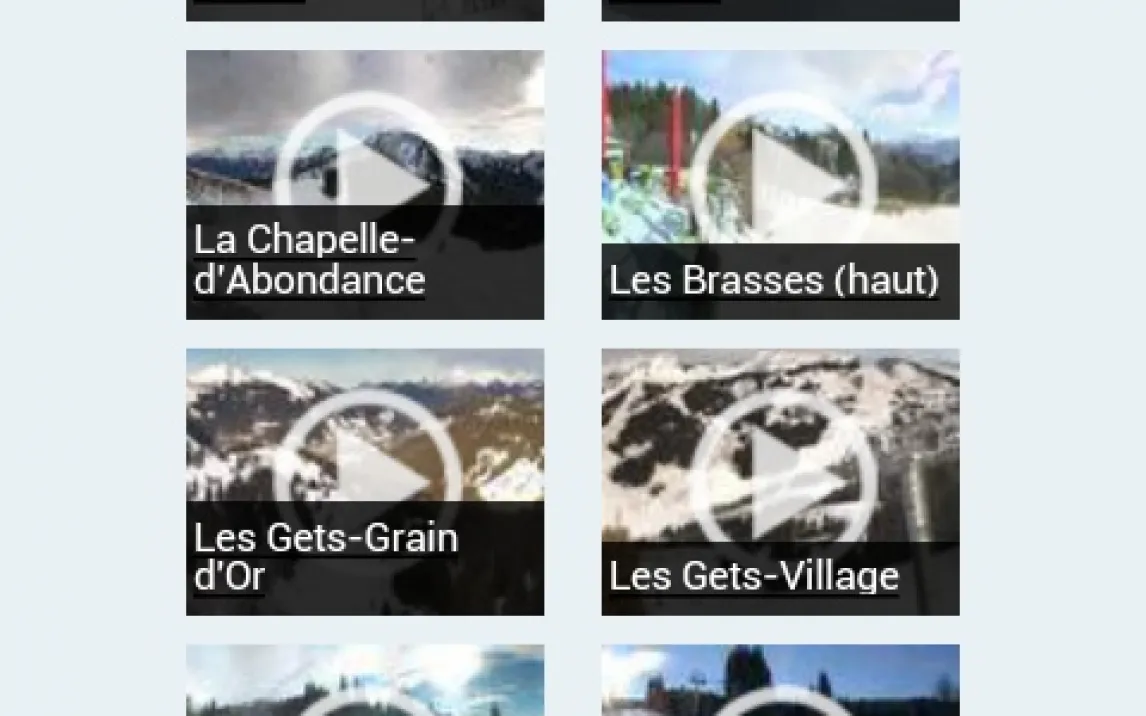The height and width of the screenshot is (716, 1146).
Task: Play the Les Brasses (haut) webcam
Action: (781, 185)
